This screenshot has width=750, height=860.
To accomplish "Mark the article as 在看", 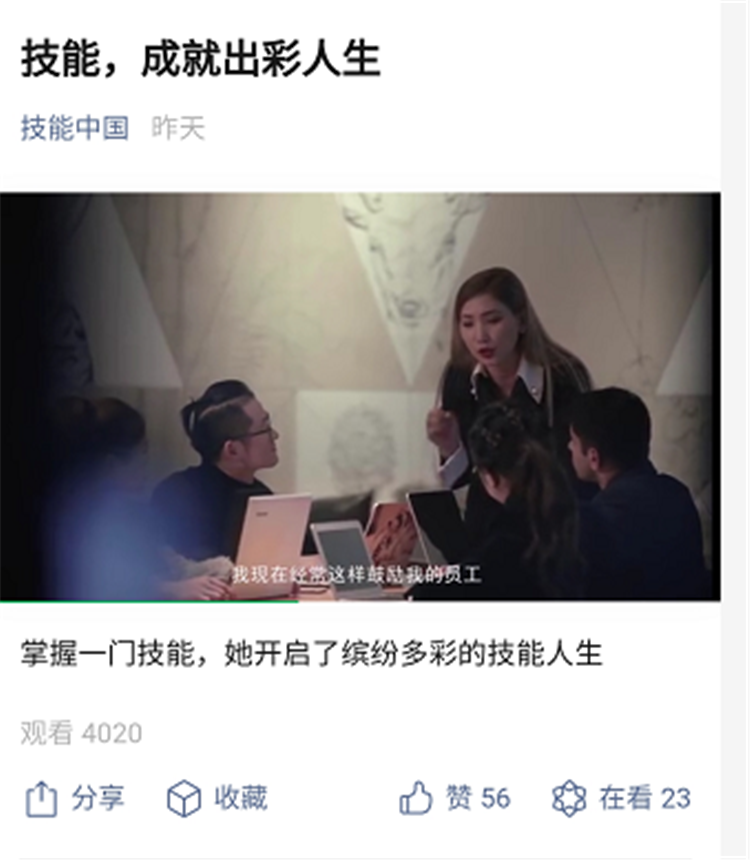I will (621, 798).
